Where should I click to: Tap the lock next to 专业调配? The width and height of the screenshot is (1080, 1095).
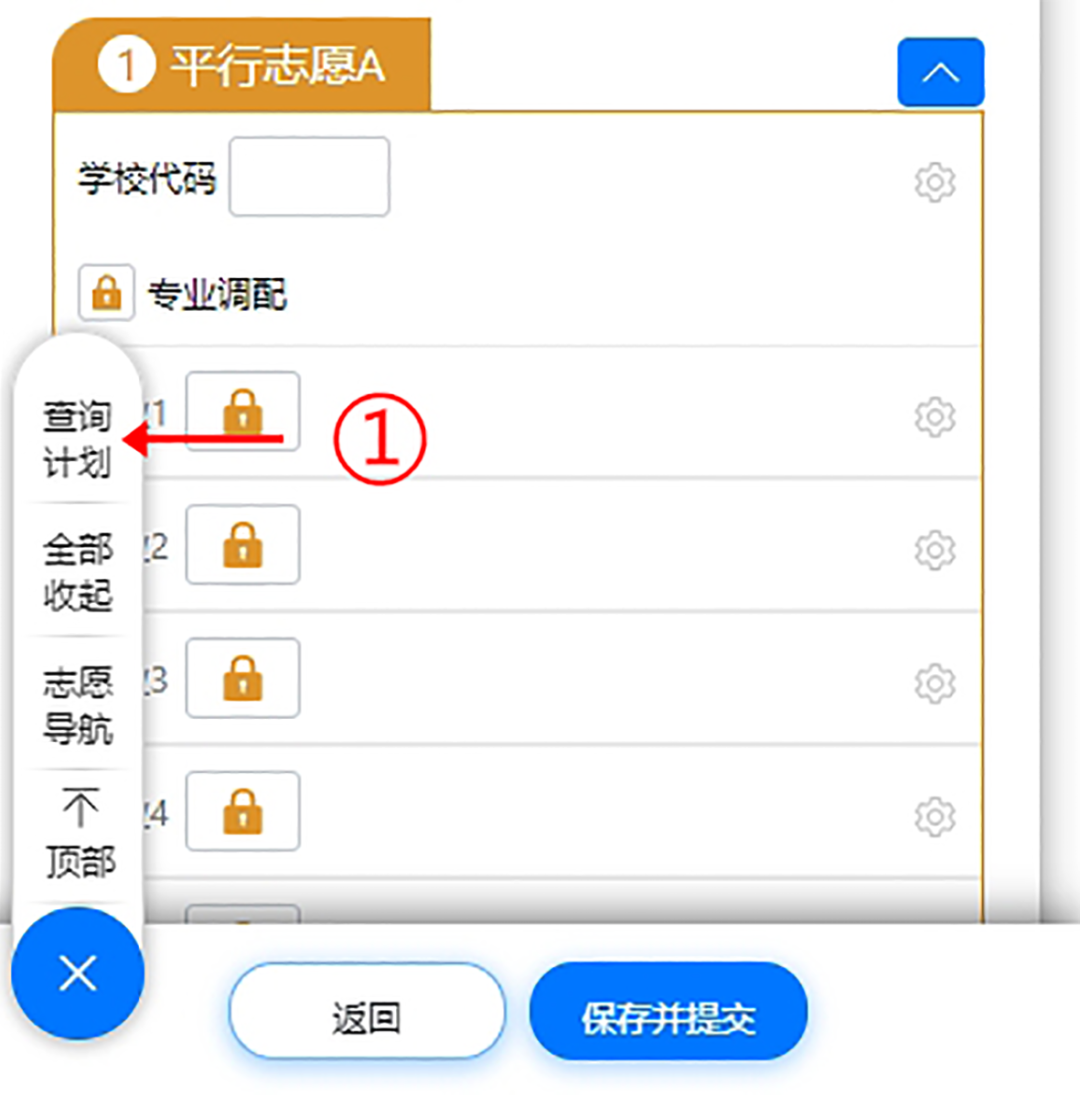pyautogui.click(x=107, y=293)
